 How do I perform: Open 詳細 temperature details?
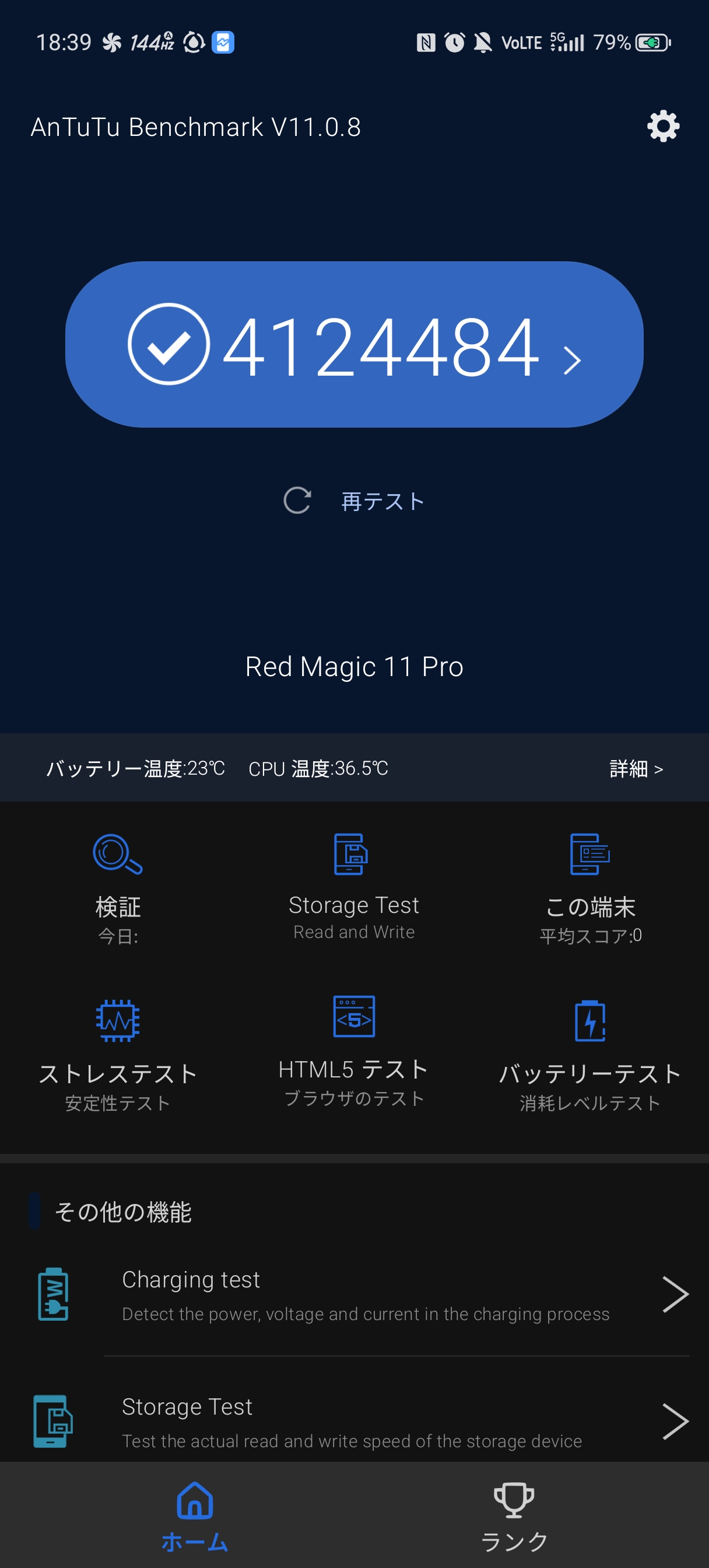click(636, 769)
